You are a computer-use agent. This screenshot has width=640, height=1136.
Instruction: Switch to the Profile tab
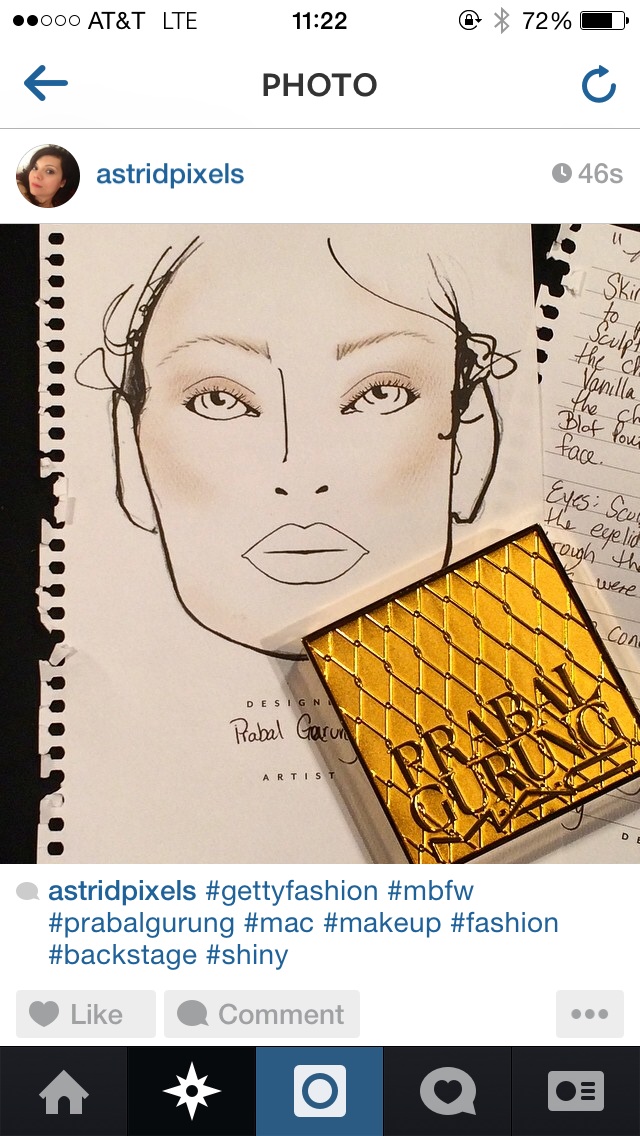click(x=576, y=1091)
